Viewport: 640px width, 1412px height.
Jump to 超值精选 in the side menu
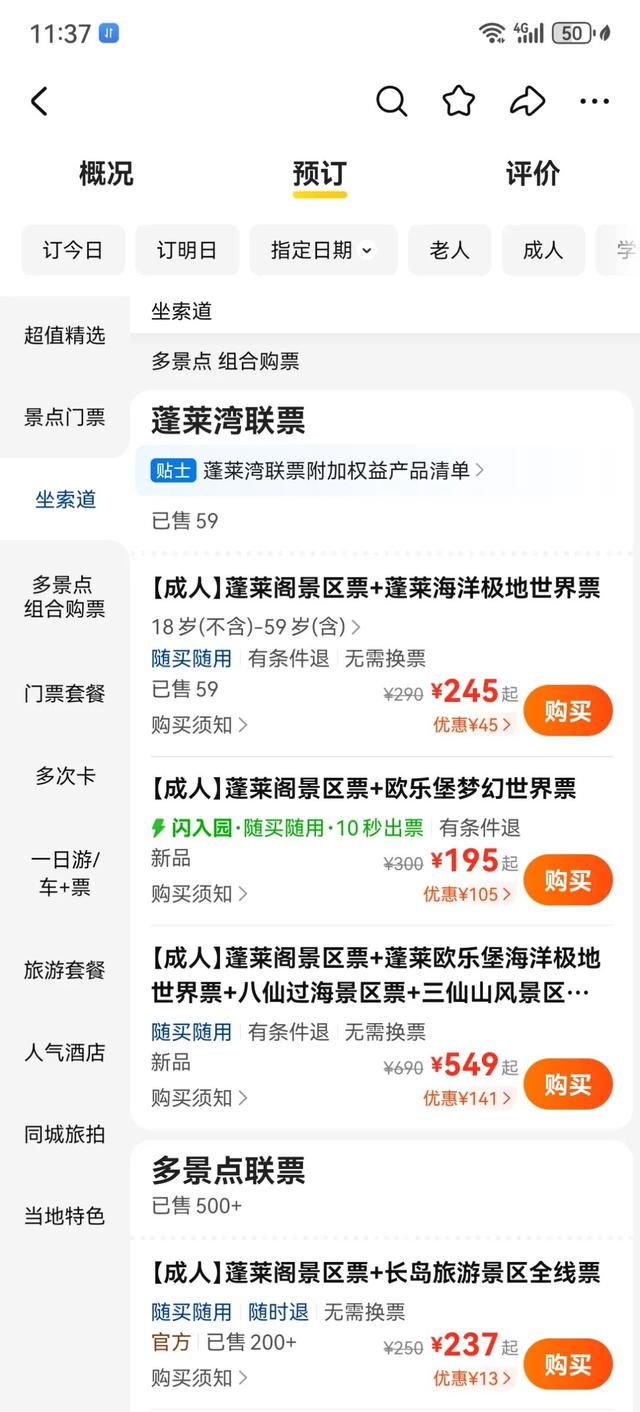tap(65, 335)
